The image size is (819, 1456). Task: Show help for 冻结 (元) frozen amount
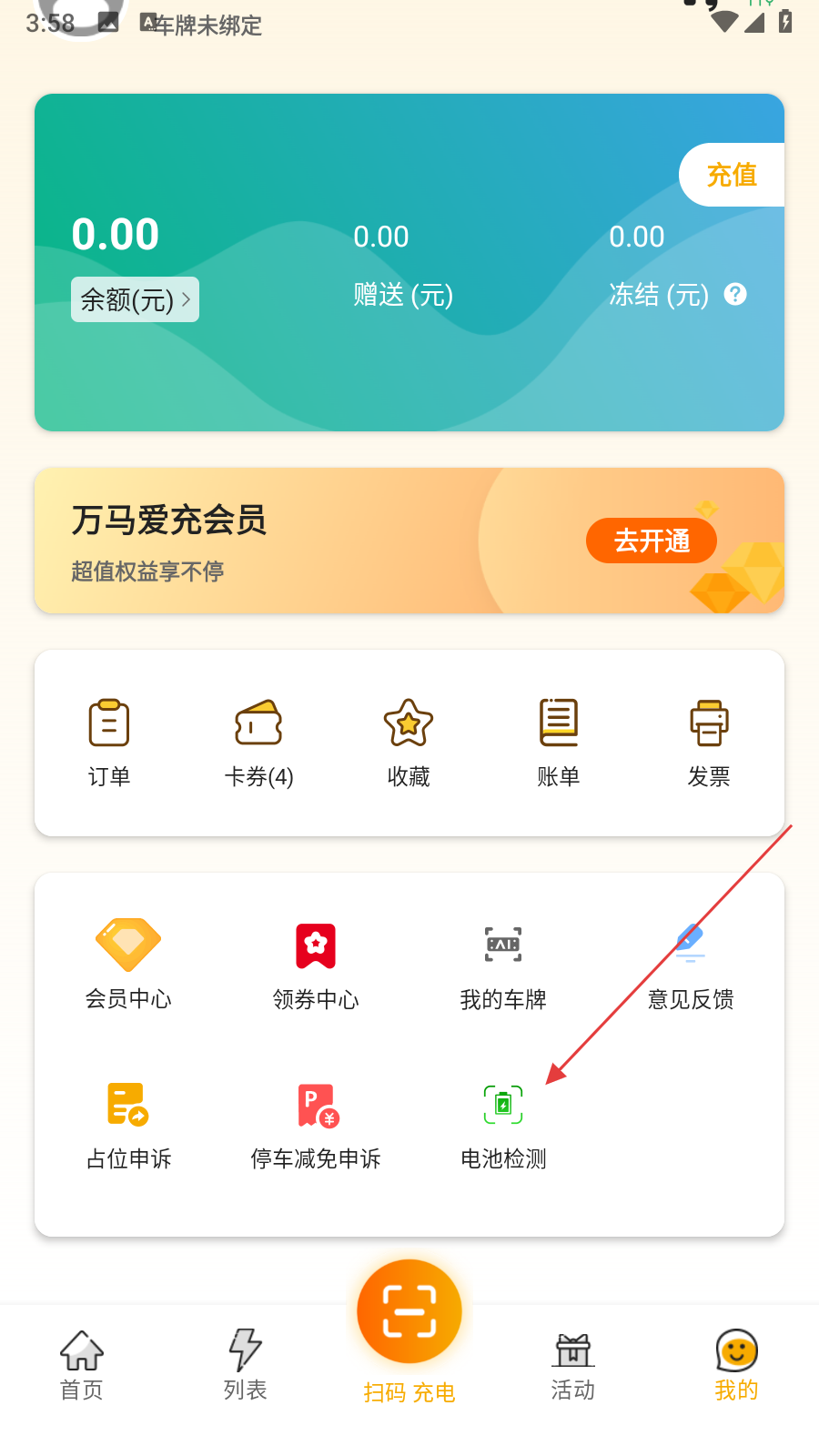pos(735,294)
